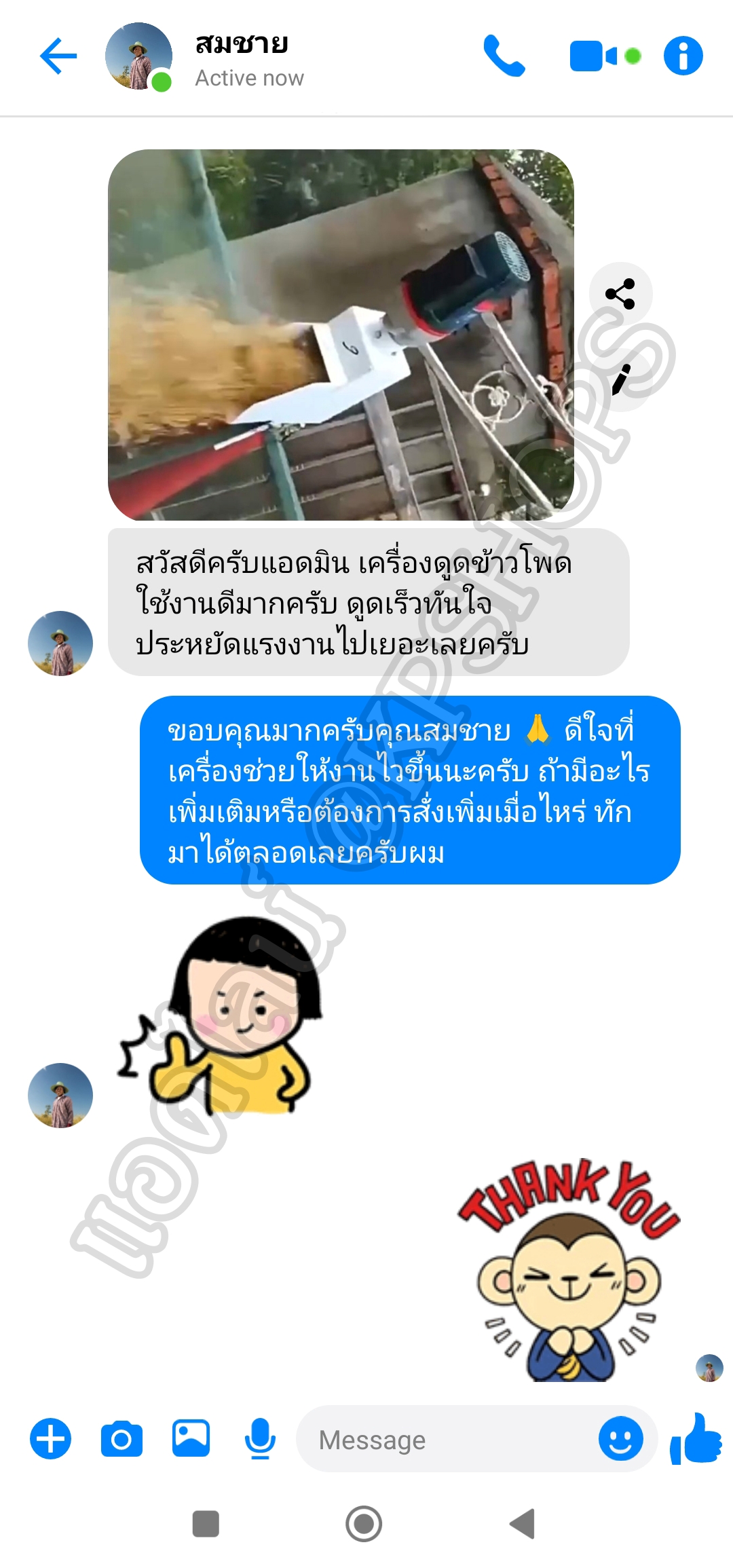Focus the Message text field
This screenshot has height=1568, width=733.
click(448, 1440)
